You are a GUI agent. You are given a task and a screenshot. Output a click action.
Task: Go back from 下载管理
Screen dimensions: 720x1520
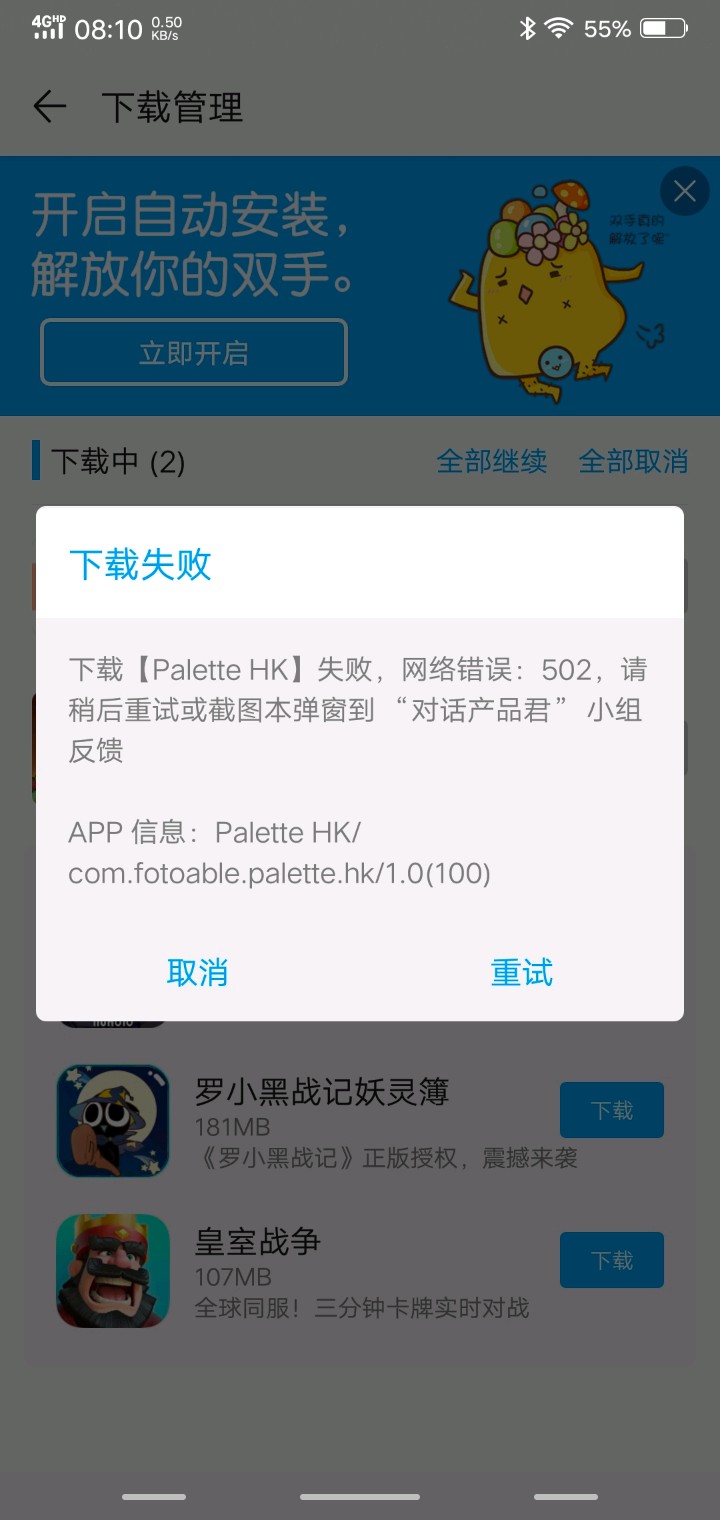49,107
